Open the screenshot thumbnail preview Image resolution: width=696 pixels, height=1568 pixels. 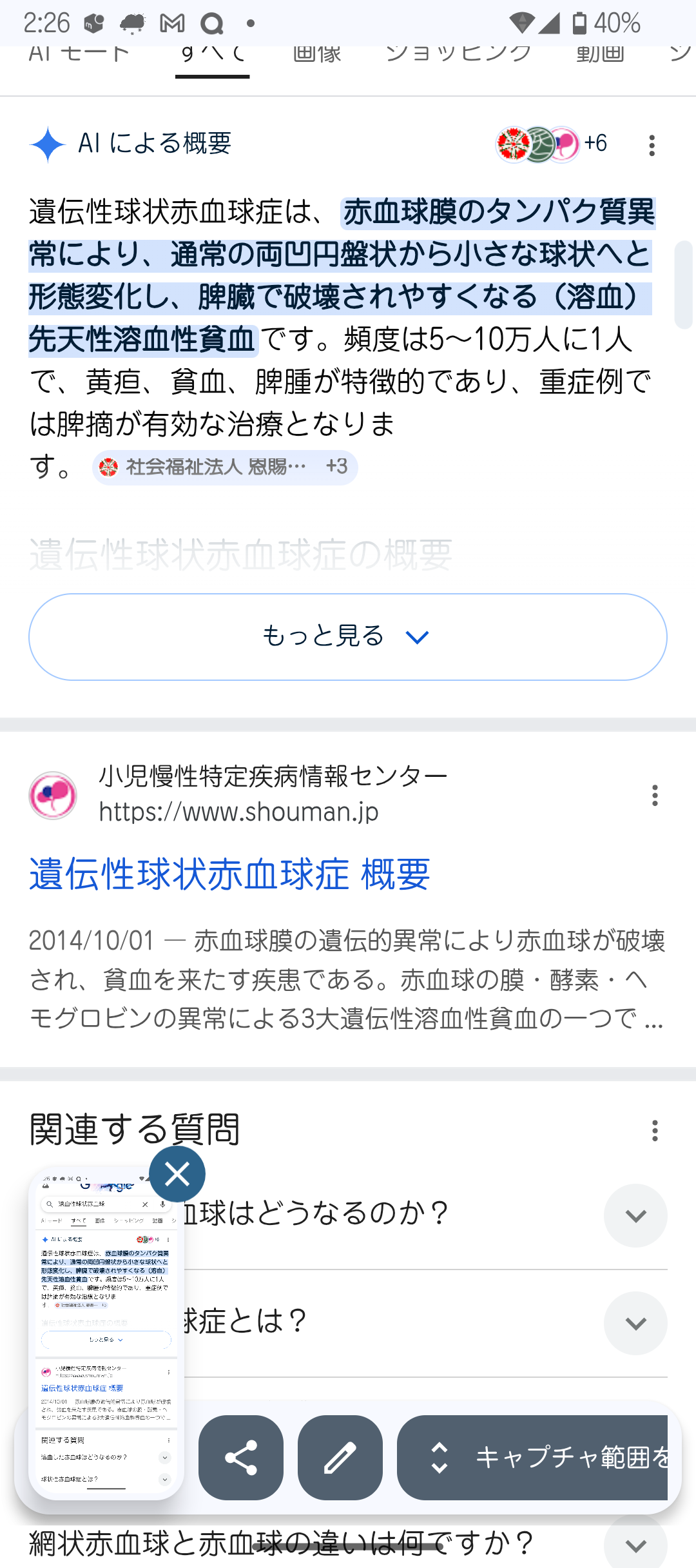[106, 1335]
